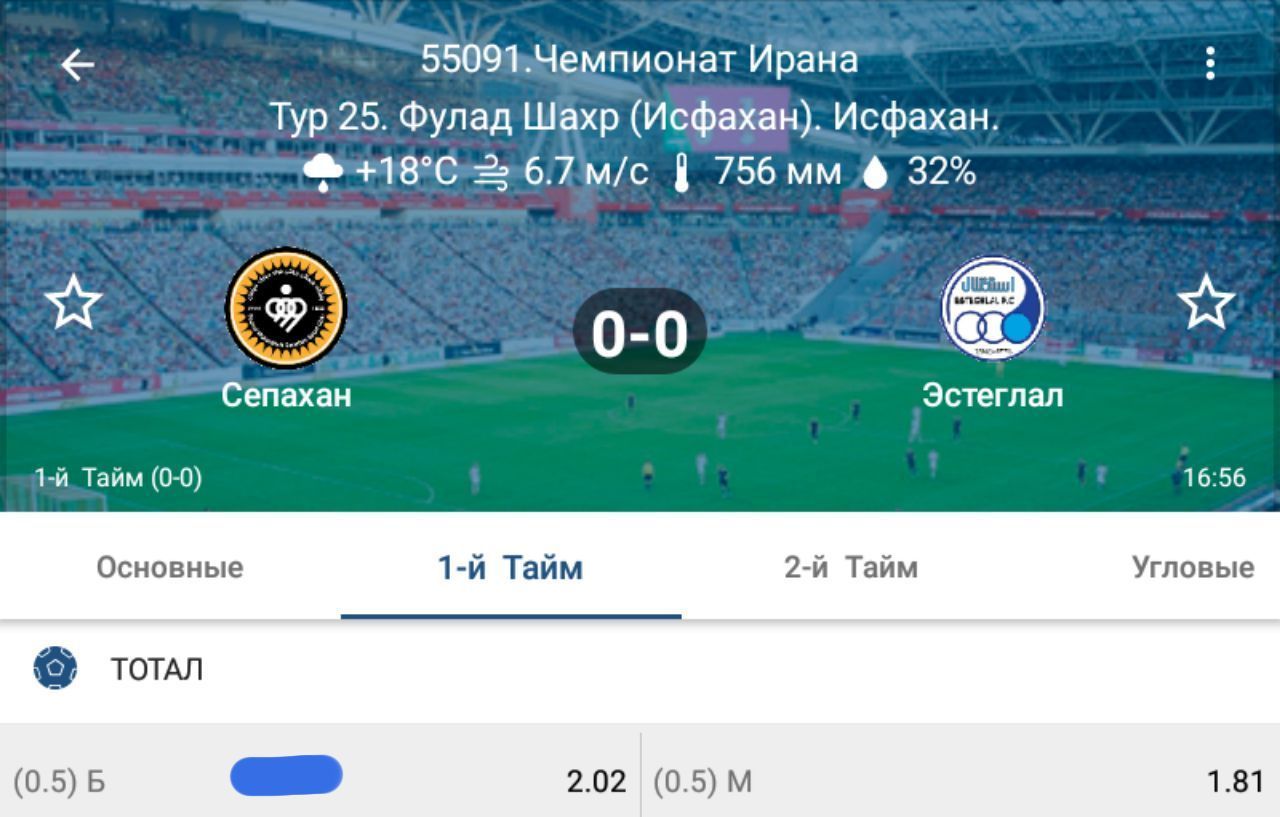Image resolution: width=1280 pixels, height=817 pixels.
Task: Pick total over (0.5) Б at 2.02
Action: 320,780
